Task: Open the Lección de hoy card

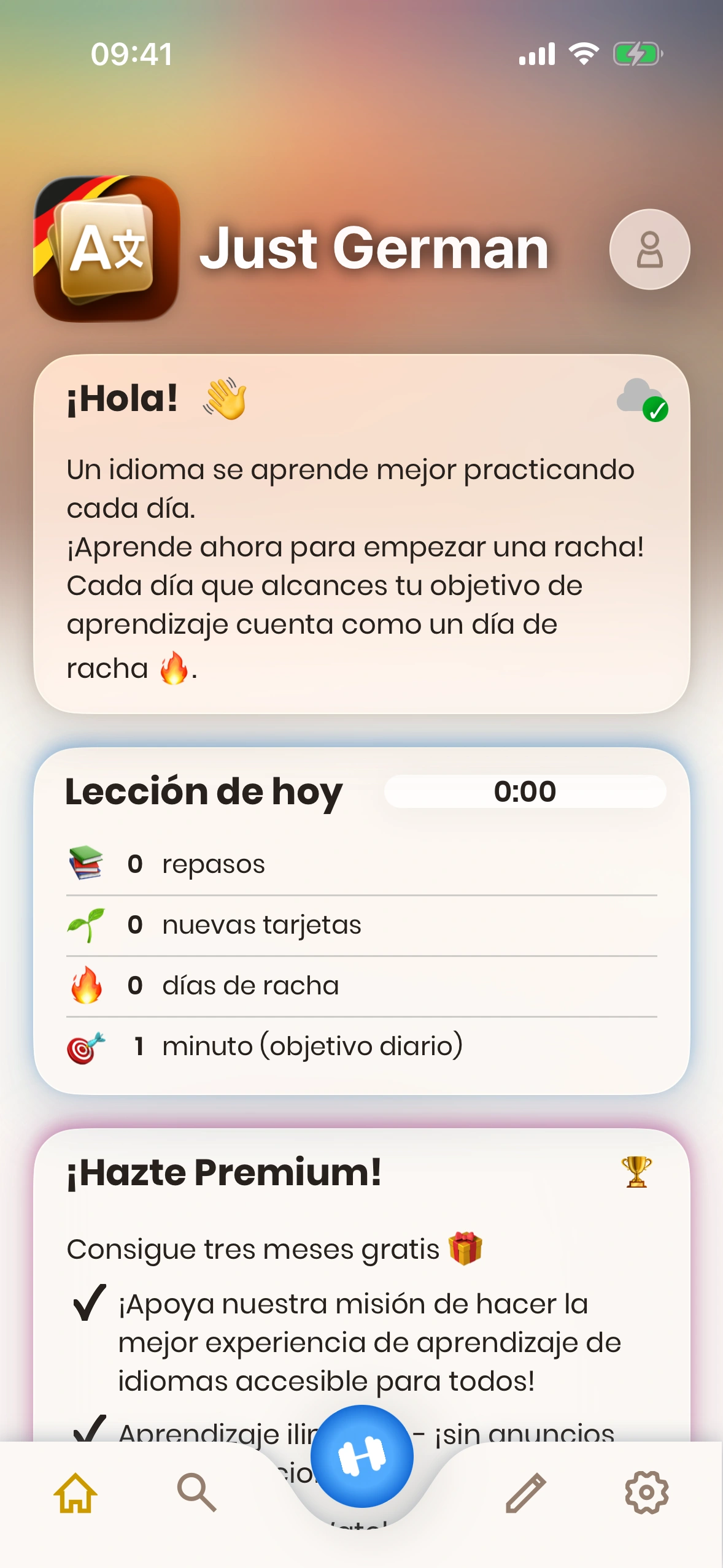Action: coord(361,920)
